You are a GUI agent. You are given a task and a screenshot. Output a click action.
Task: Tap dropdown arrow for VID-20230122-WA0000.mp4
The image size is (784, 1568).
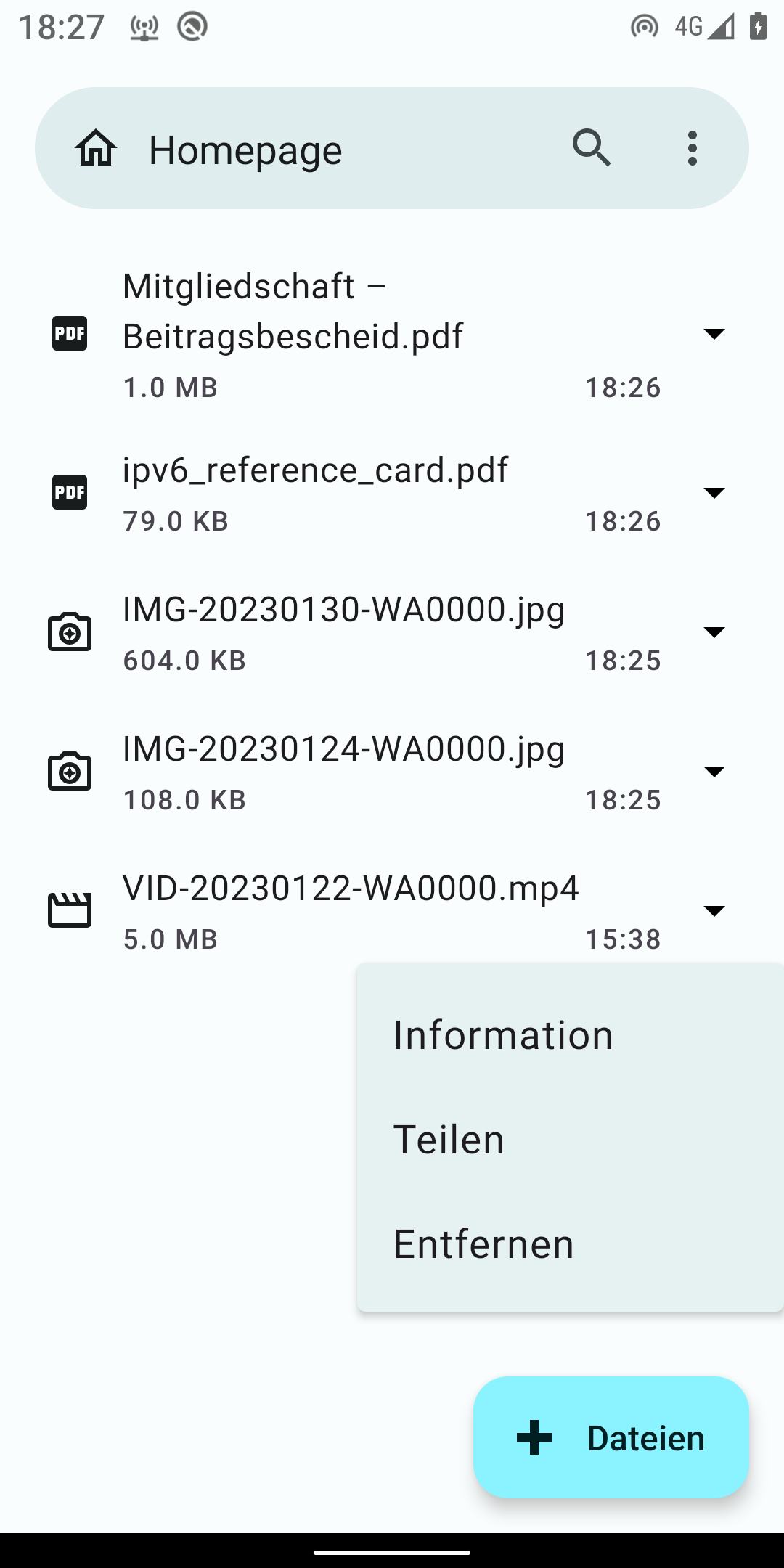pos(714,911)
